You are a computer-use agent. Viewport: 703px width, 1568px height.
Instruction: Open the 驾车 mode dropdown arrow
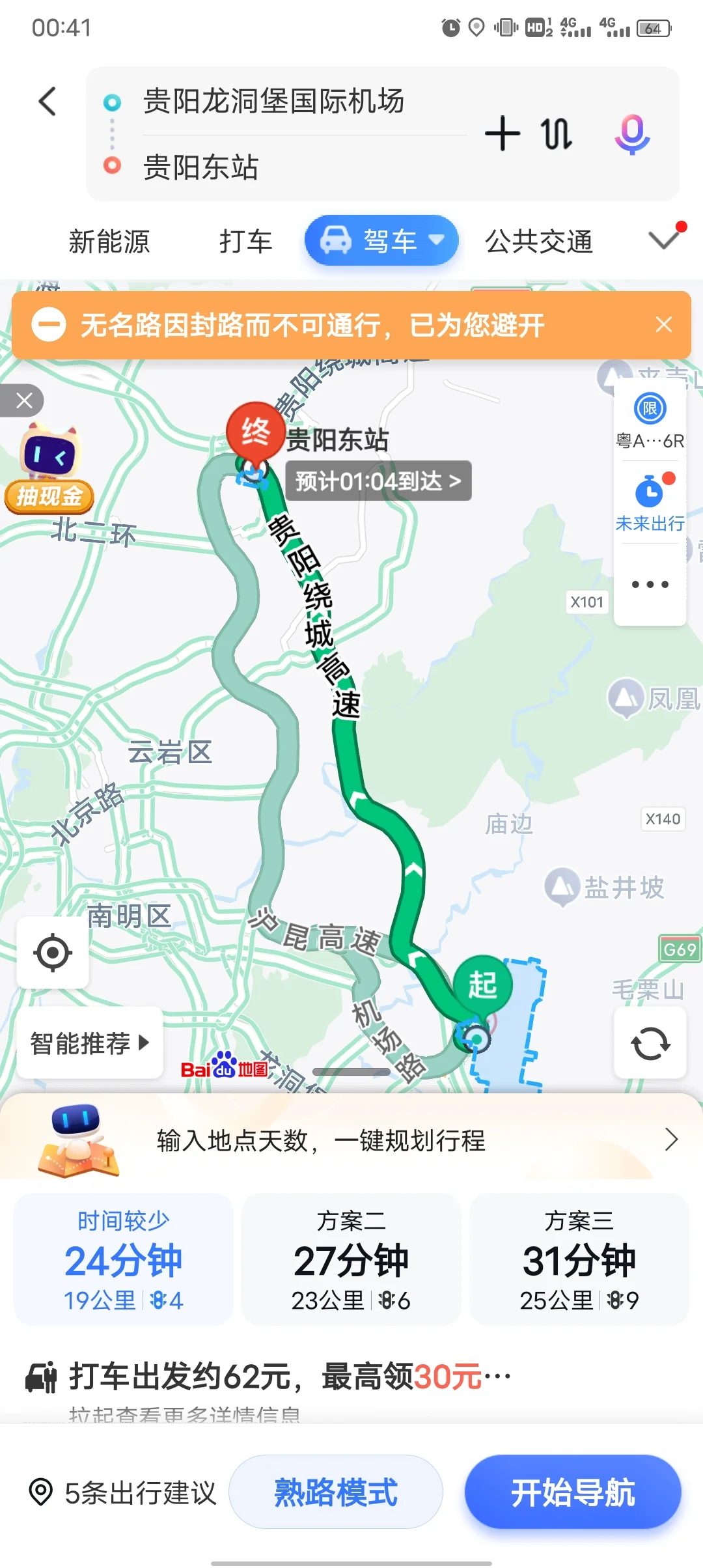click(x=437, y=240)
